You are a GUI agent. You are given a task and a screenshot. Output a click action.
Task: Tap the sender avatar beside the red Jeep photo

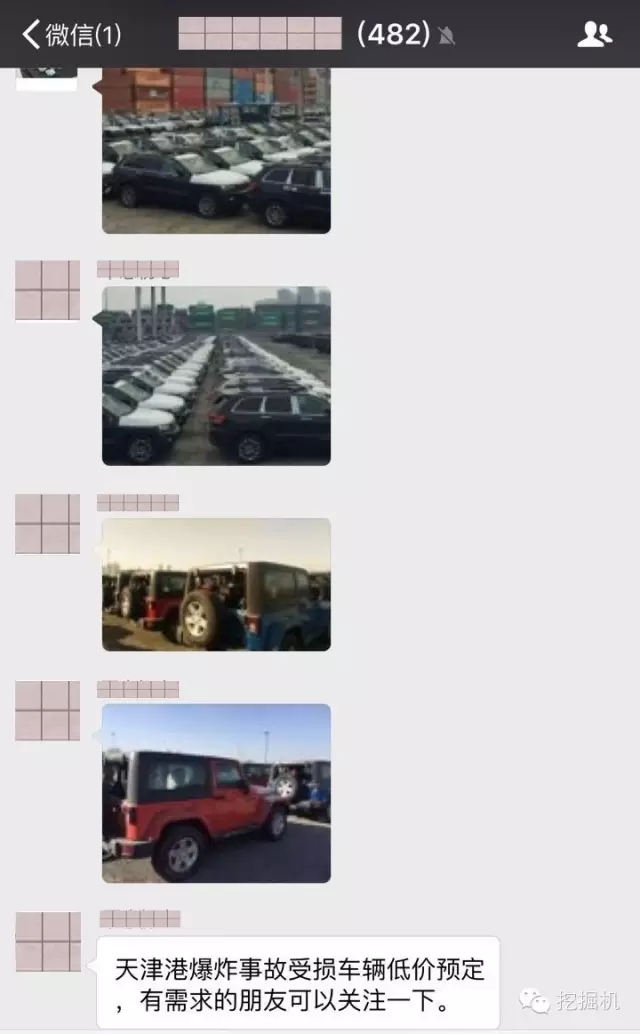click(47, 711)
